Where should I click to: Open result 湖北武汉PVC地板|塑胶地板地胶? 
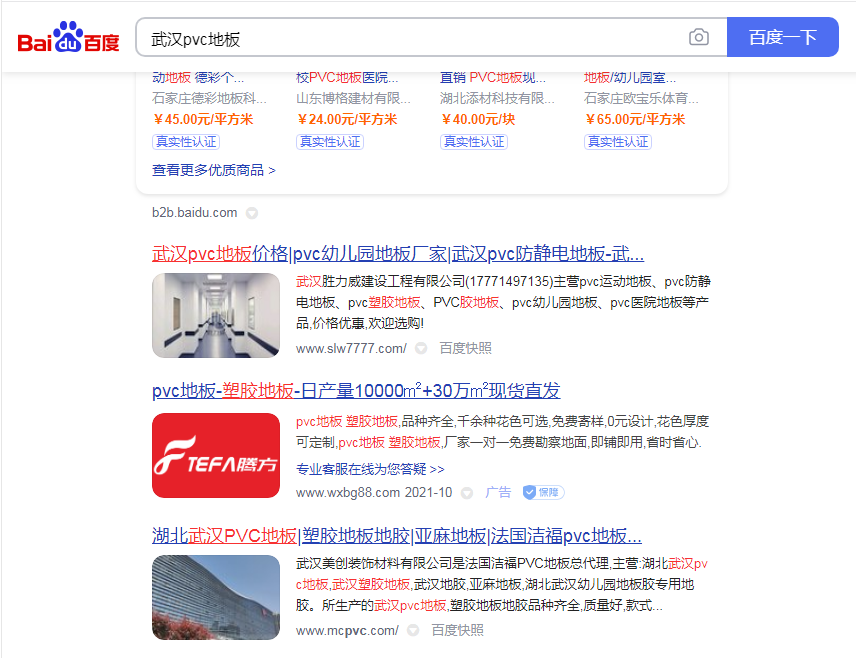pyautogui.click(x=397, y=534)
